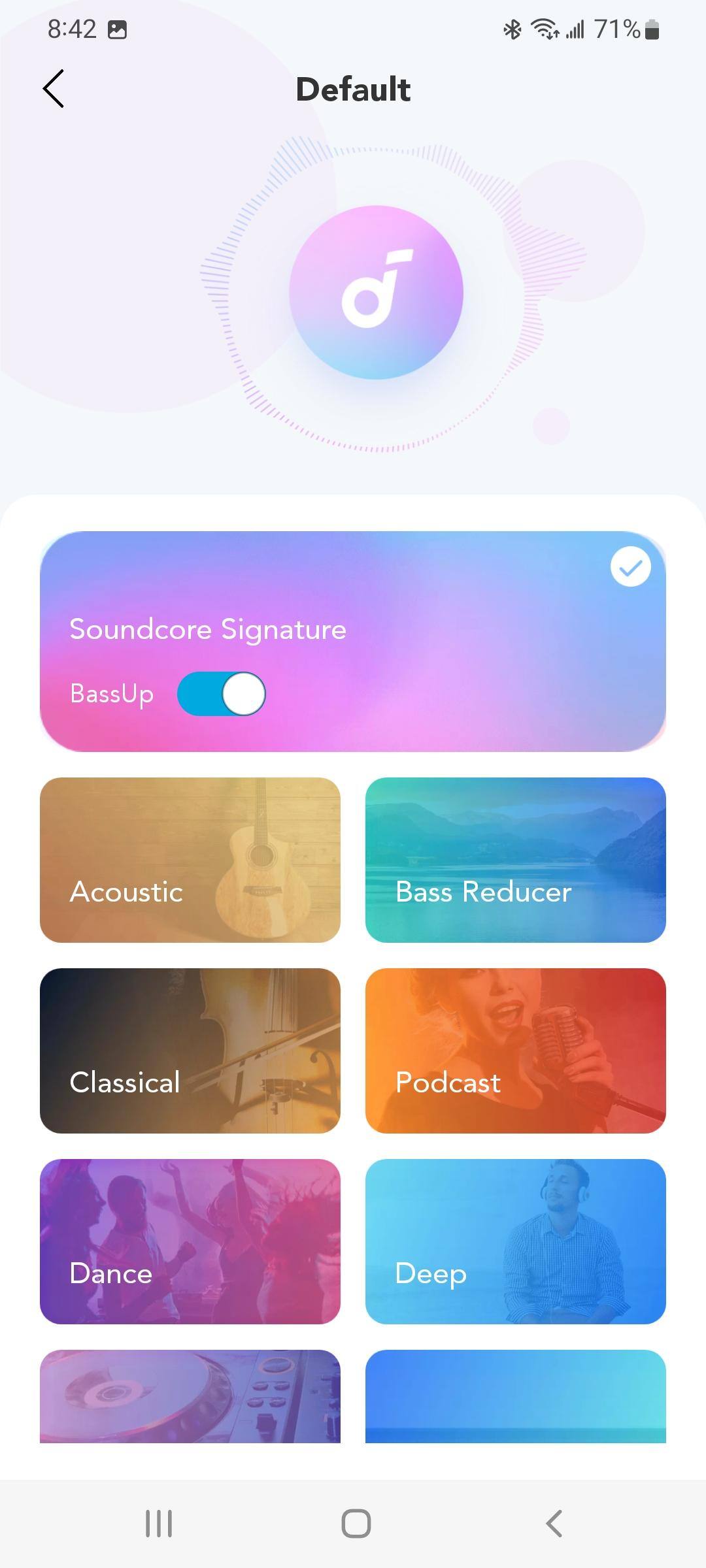Return to the home screen

356,1524
